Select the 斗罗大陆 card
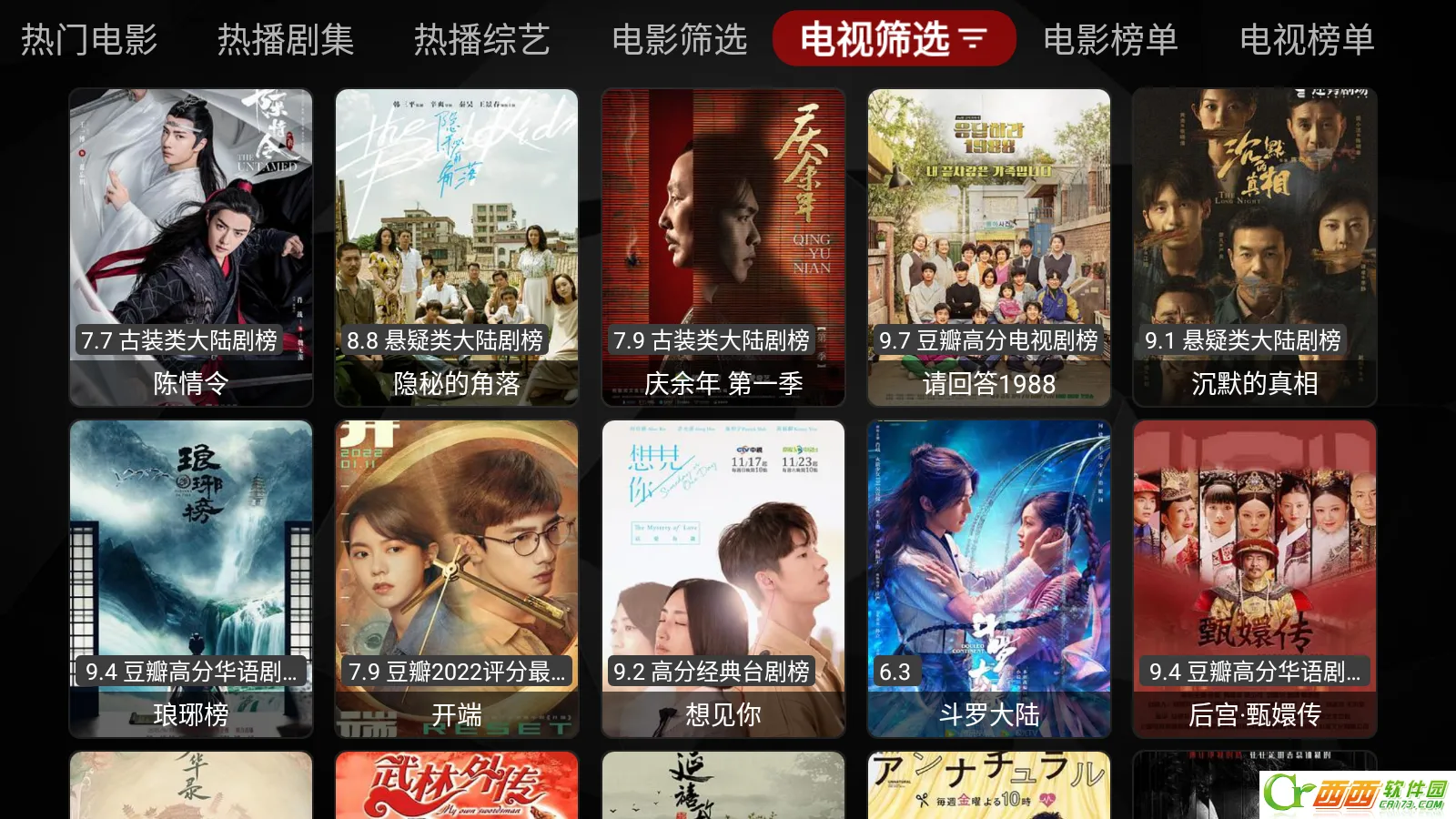Image resolution: width=1456 pixels, height=819 pixels. click(989, 578)
